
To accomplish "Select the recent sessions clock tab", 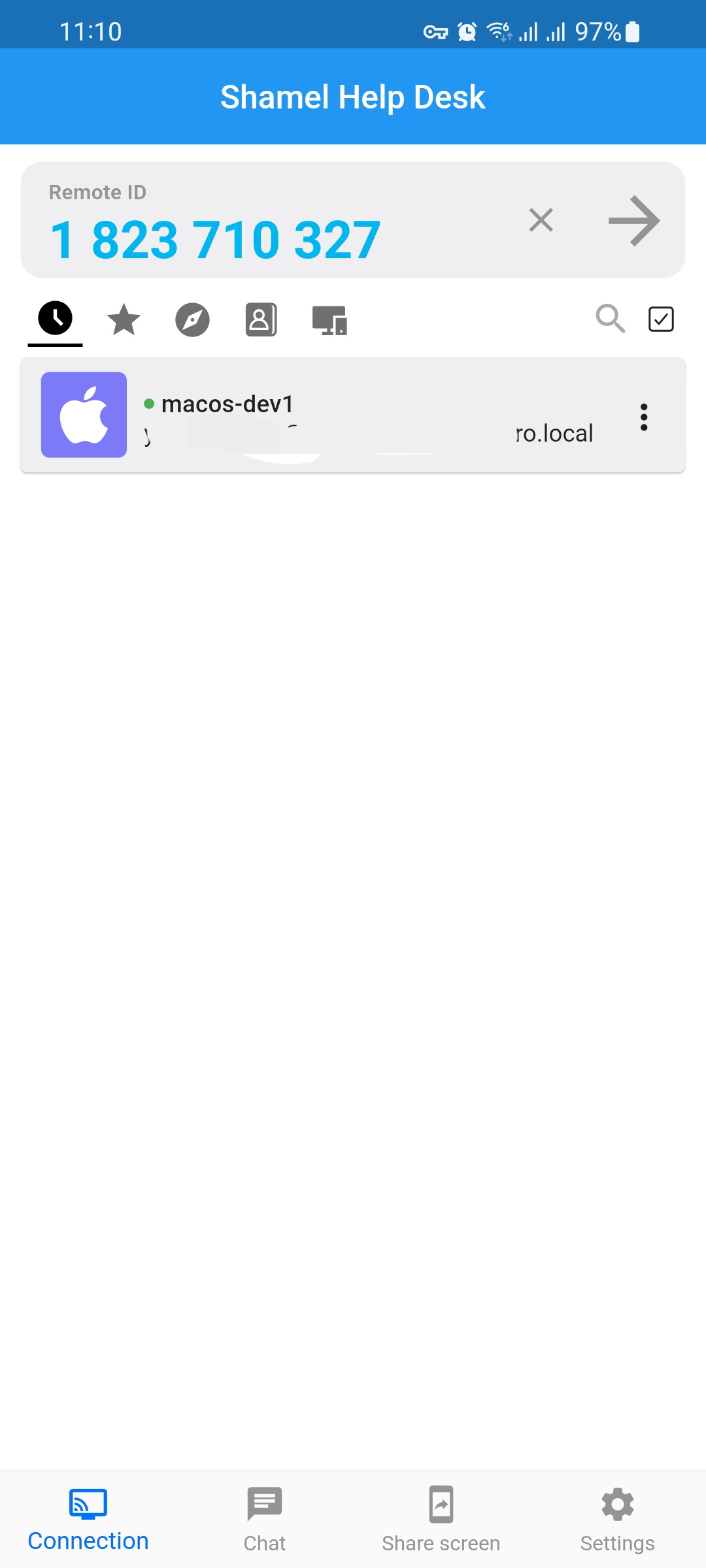I will tap(56, 319).
